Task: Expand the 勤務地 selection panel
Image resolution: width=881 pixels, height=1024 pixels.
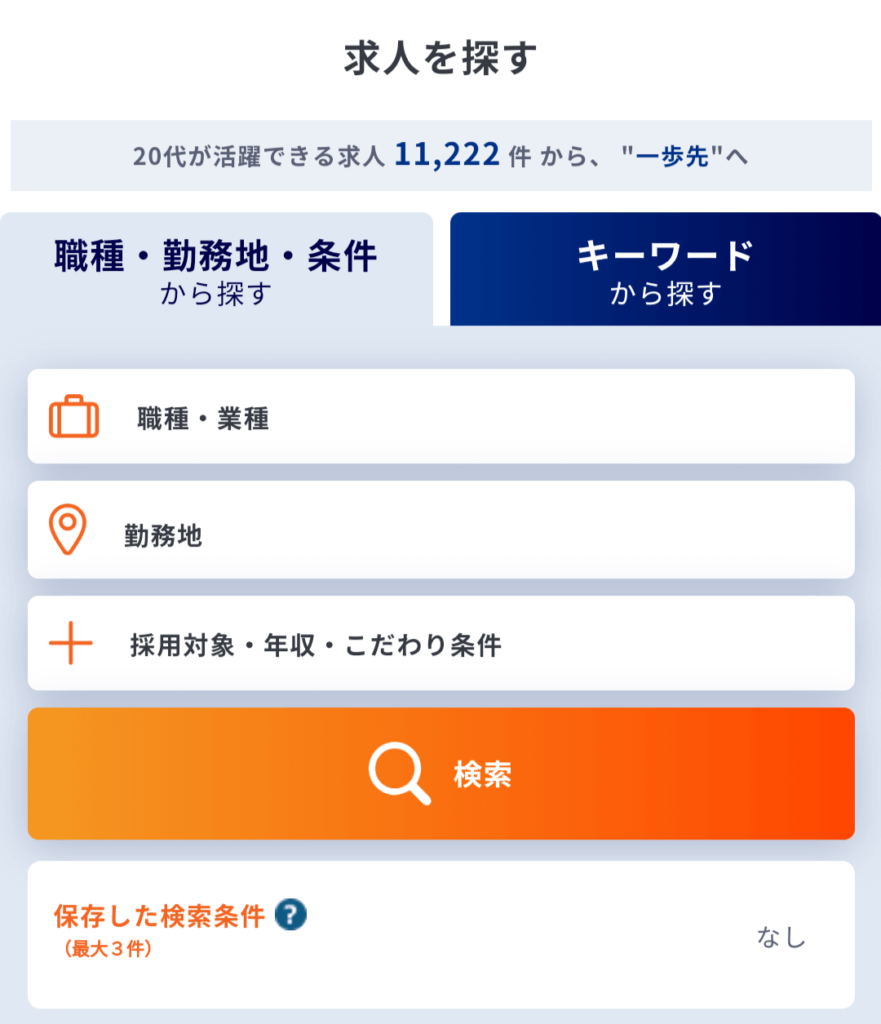Action: 440,530
